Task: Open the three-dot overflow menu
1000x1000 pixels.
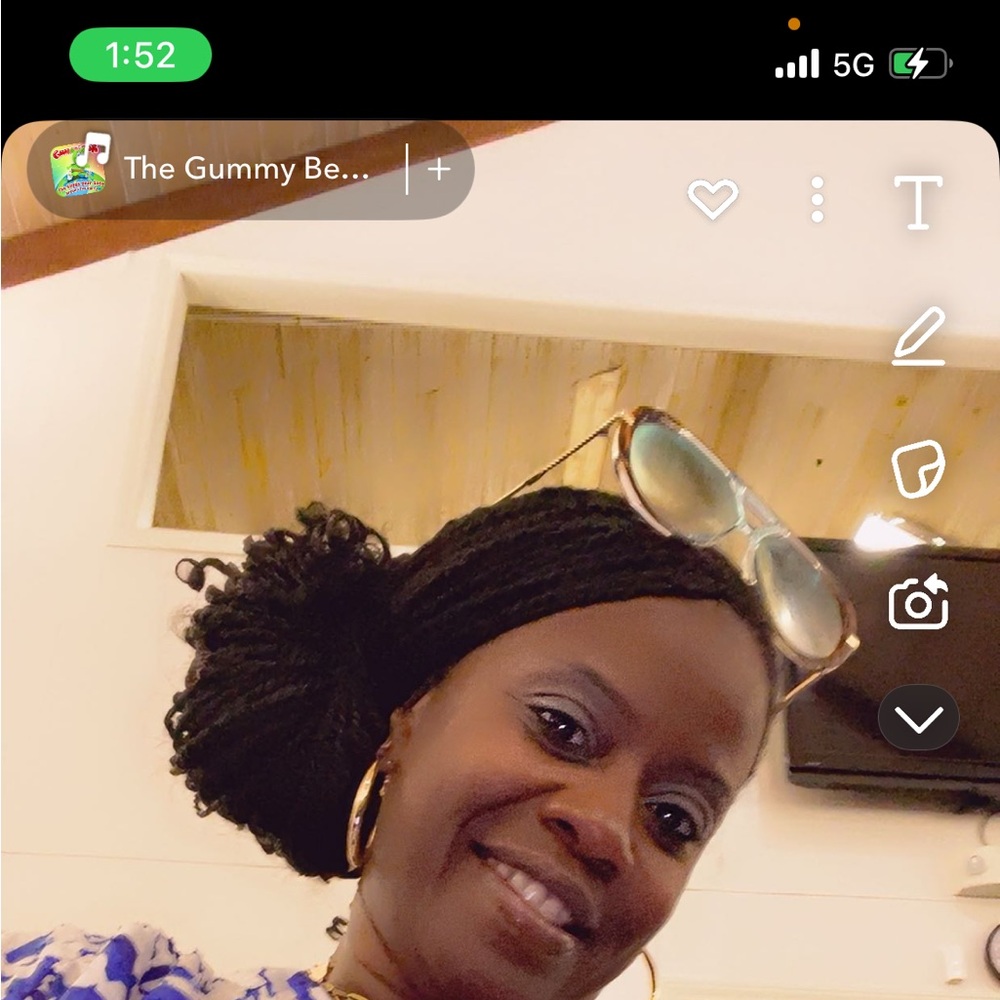Action: click(x=818, y=200)
